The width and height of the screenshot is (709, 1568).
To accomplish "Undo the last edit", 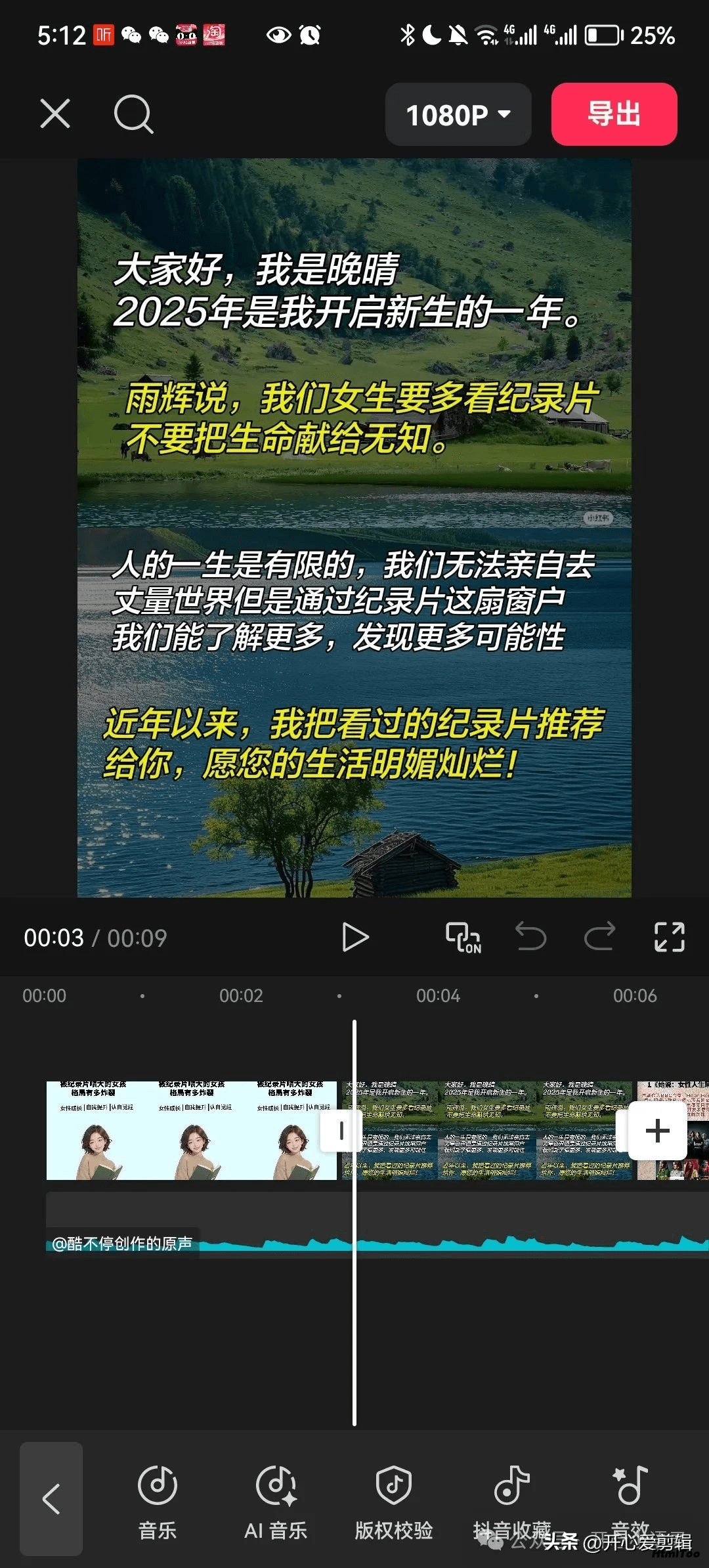I will (530, 937).
